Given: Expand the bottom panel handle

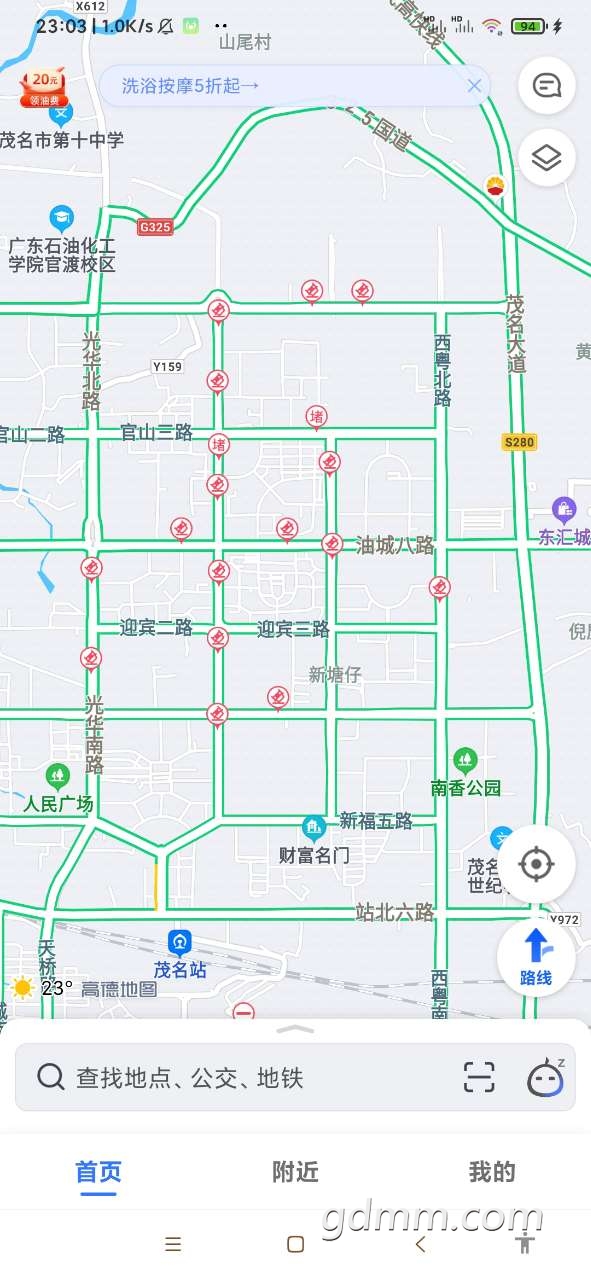Looking at the screenshot, I should click(295, 1028).
